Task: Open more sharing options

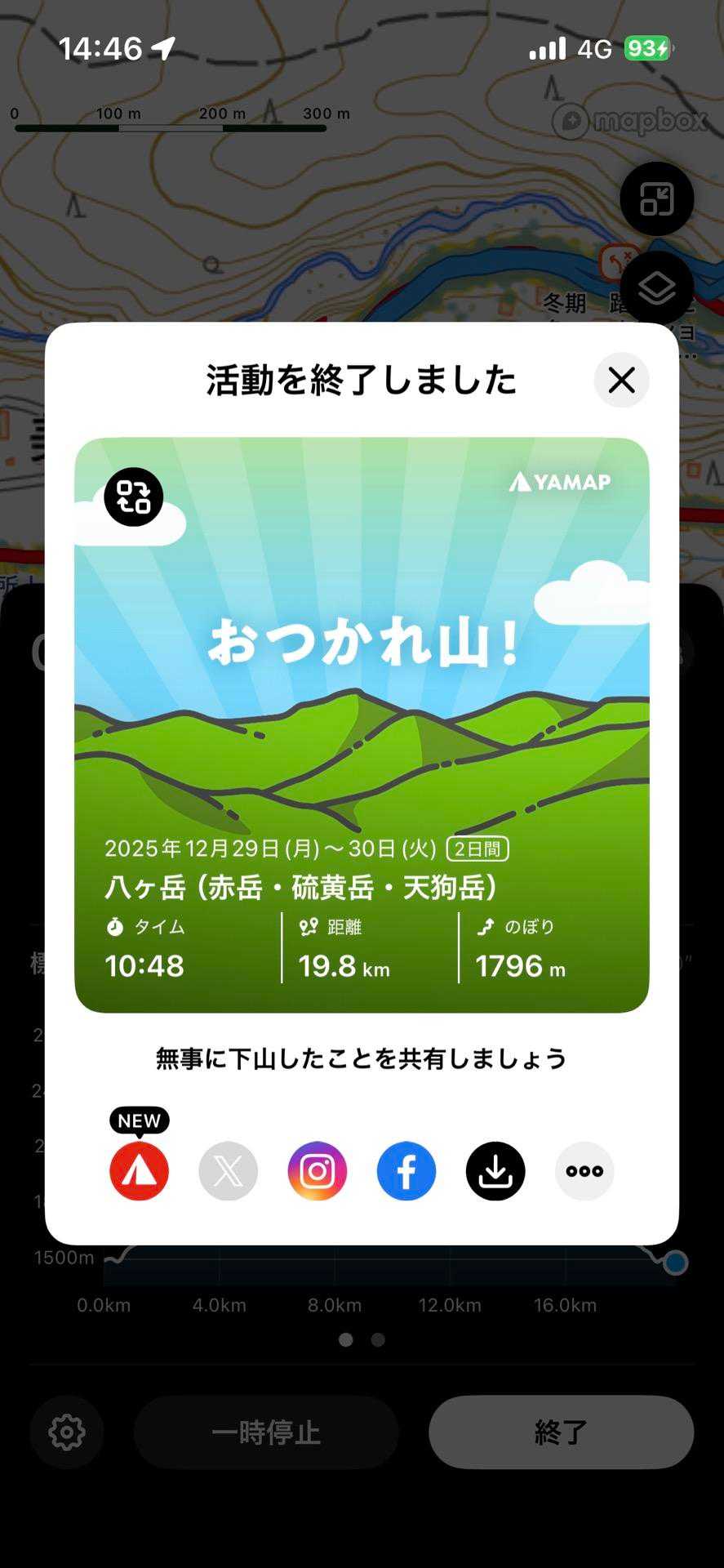Action: (x=584, y=1170)
